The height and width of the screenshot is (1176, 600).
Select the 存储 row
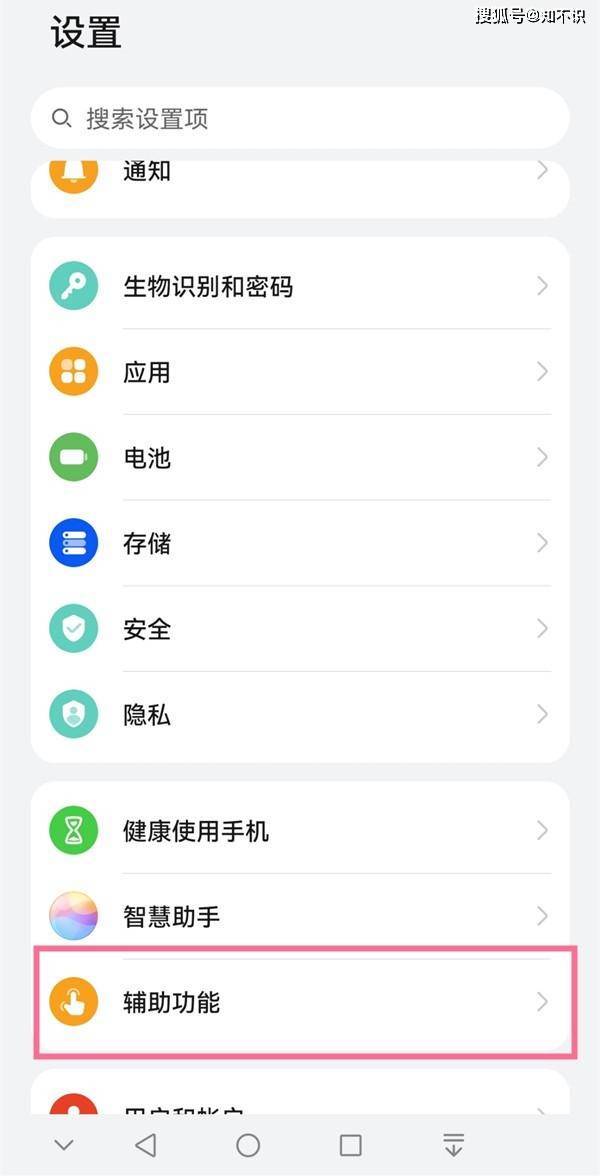300,542
